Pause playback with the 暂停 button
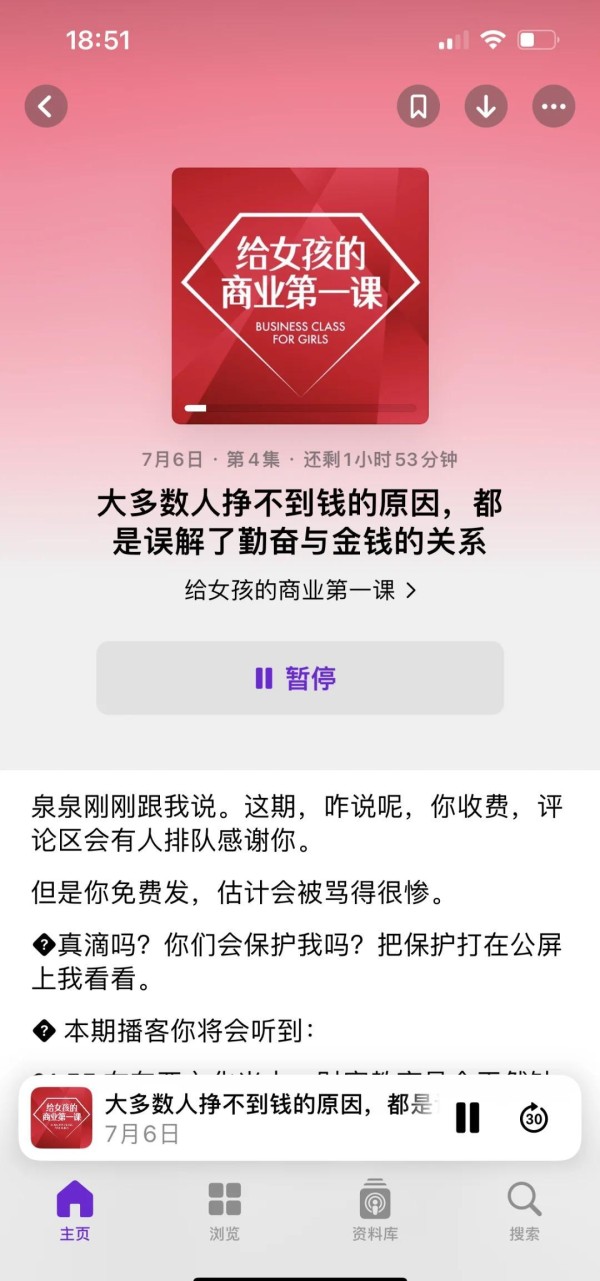The width and height of the screenshot is (600, 1281). [300, 678]
